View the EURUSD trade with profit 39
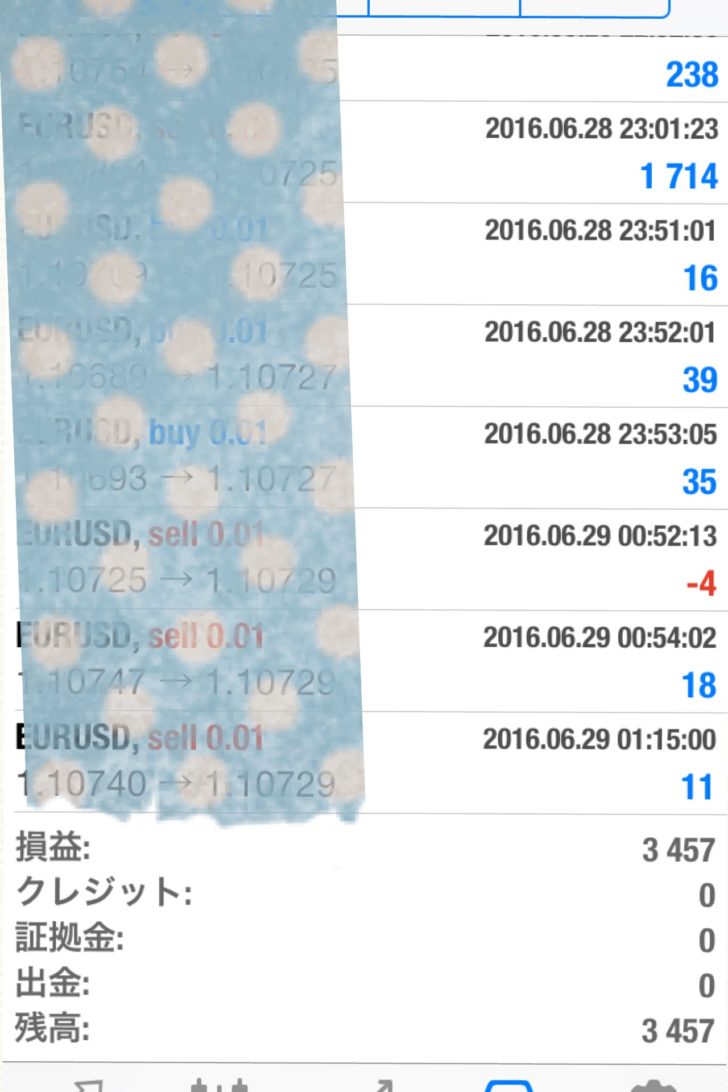The image size is (728, 1092). pos(364,356)
